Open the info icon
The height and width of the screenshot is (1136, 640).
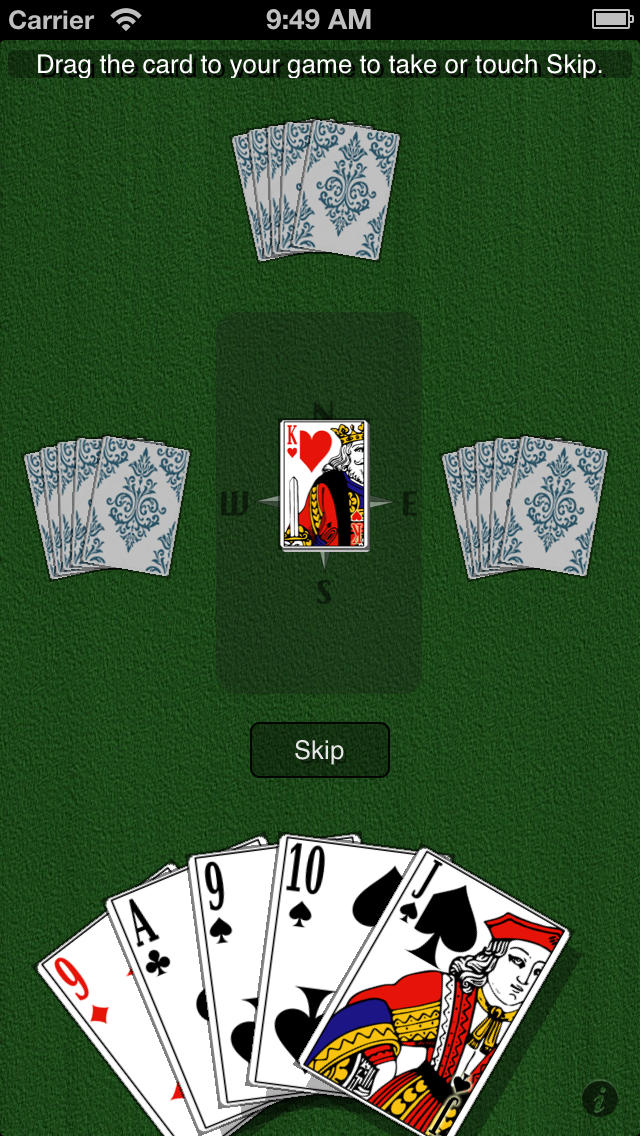pyautogui.click(x=599, y=1099)
